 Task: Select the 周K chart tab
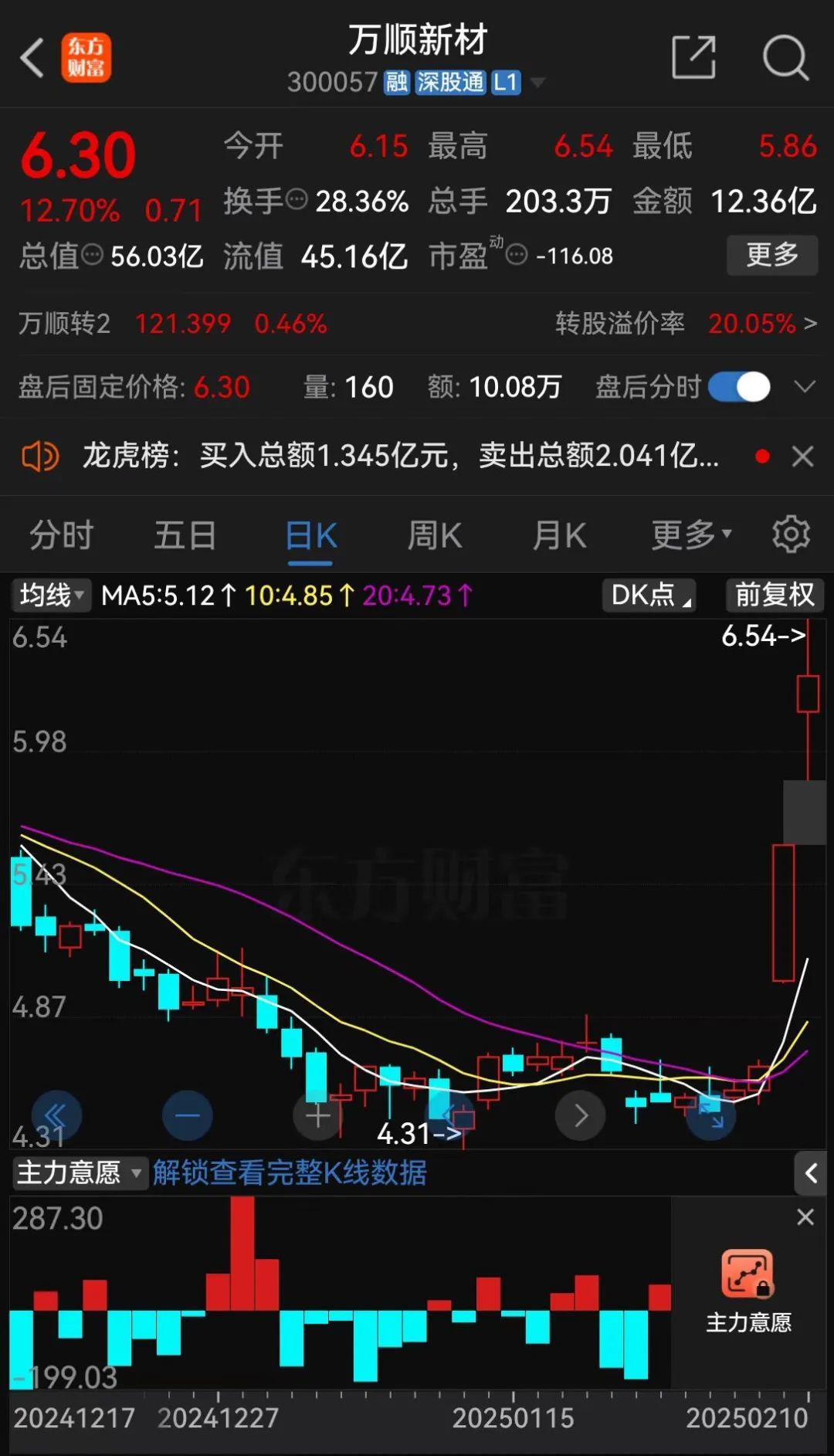point(435,535)
